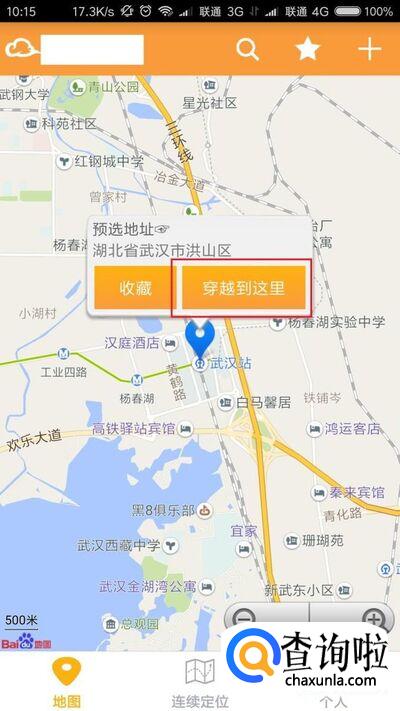
Task: Zoom out the map
Action: [245, 618]
